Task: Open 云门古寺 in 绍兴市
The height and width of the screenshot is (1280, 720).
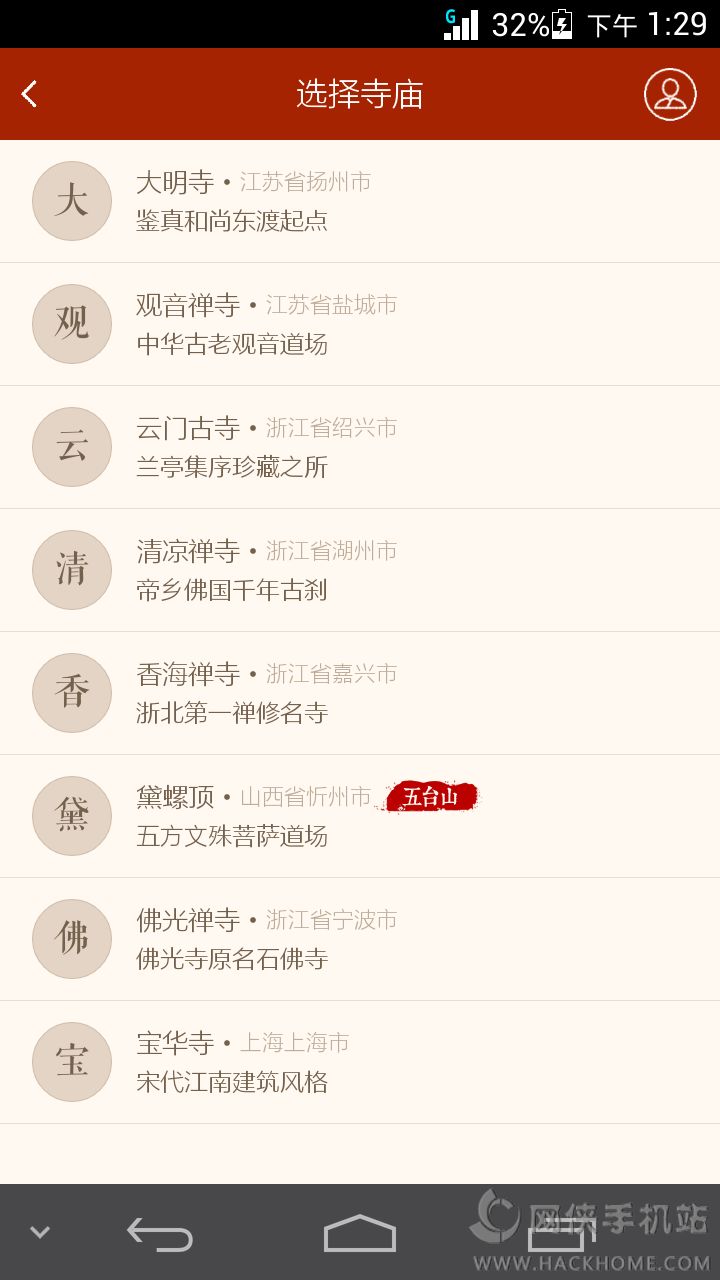Action: [x=360, y=447]
